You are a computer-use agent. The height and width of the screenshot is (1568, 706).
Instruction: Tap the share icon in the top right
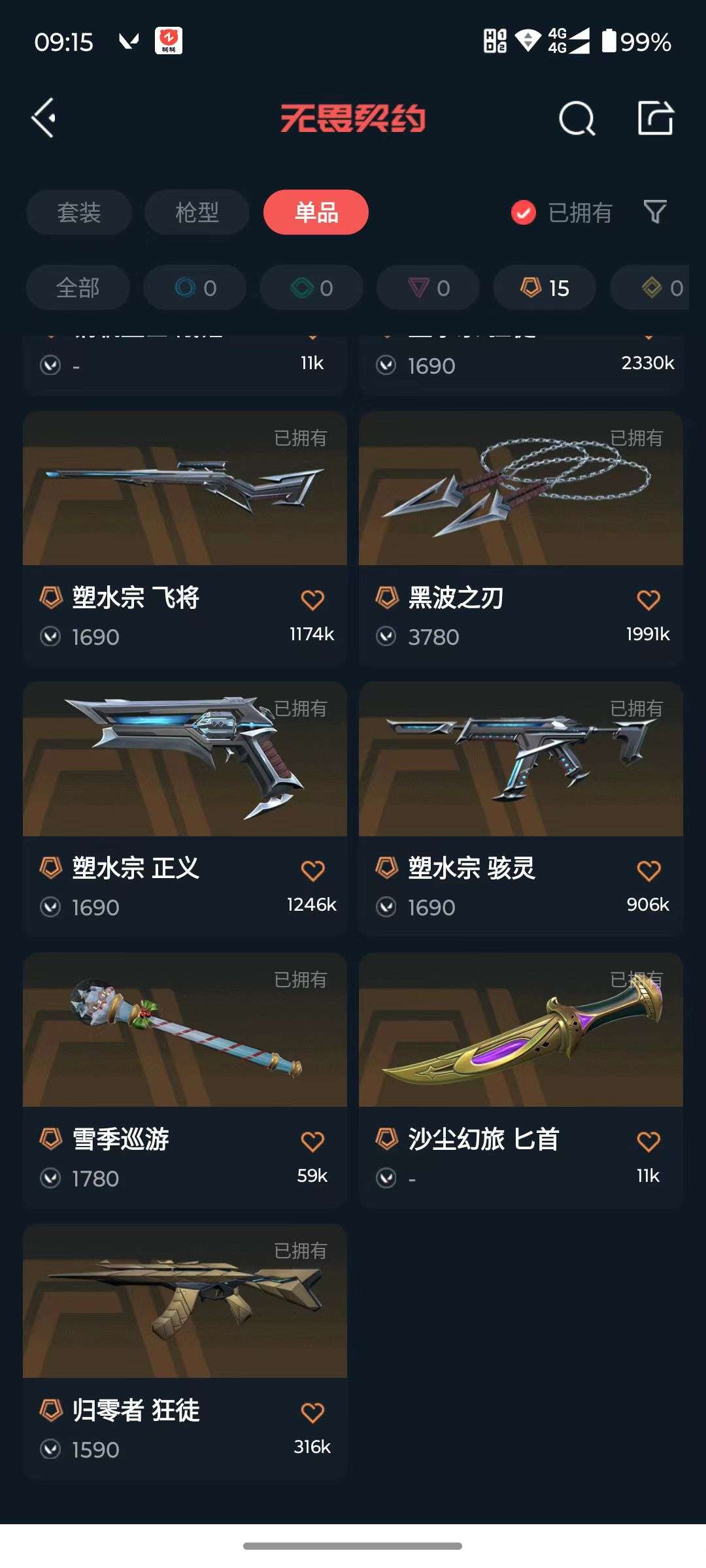coord(656,118)
